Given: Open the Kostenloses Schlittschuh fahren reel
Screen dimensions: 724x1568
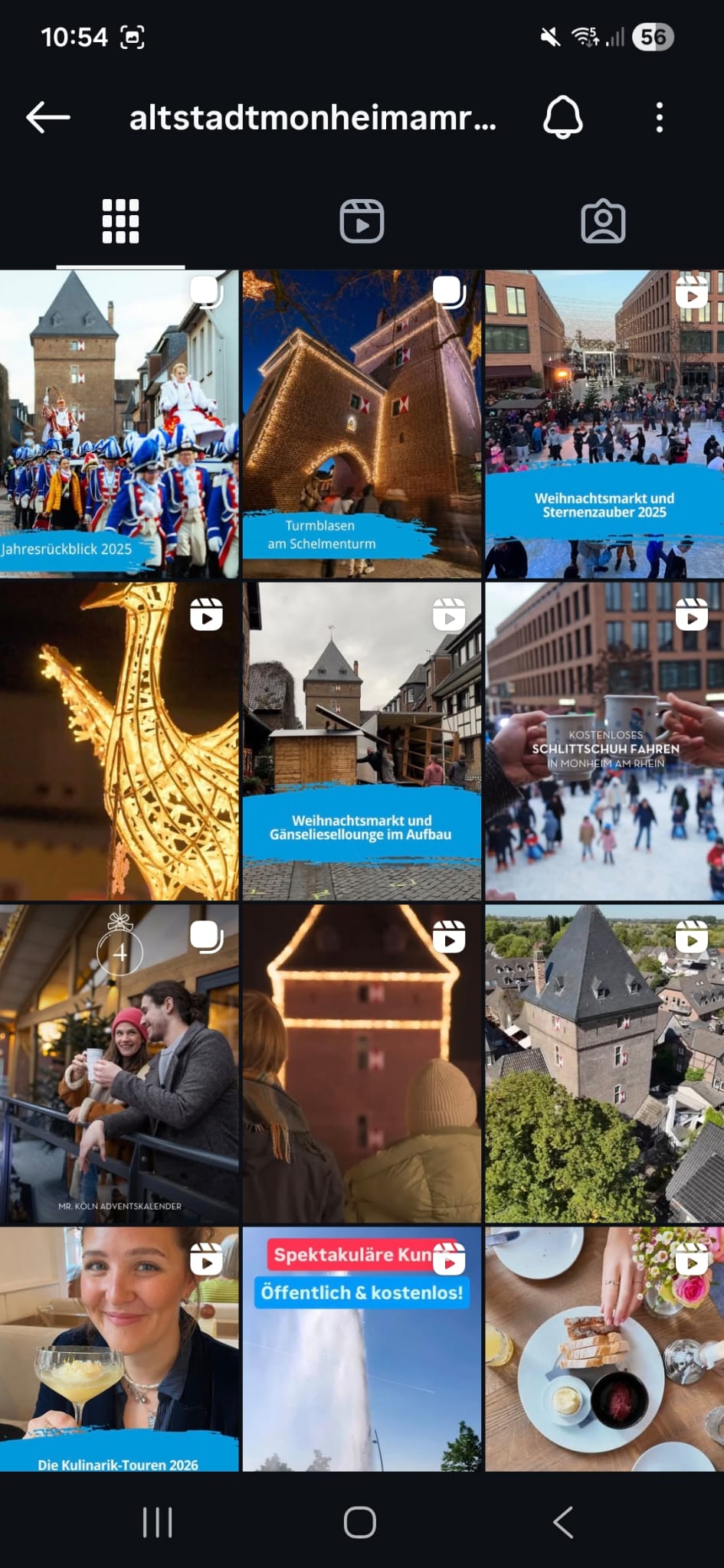Looking at the screenshot, I should (604, 741).
